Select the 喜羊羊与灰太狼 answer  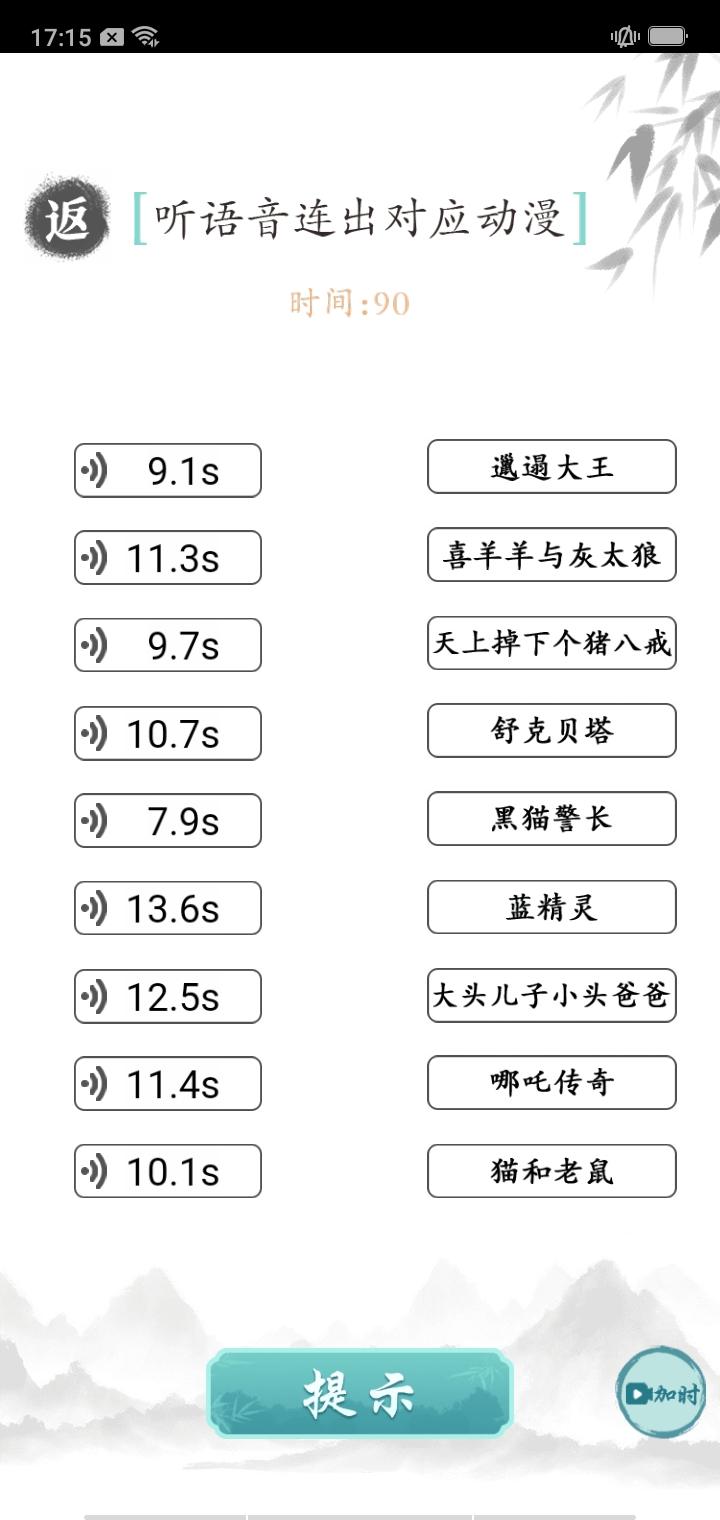pyautogui.click(x=551, y=555)
